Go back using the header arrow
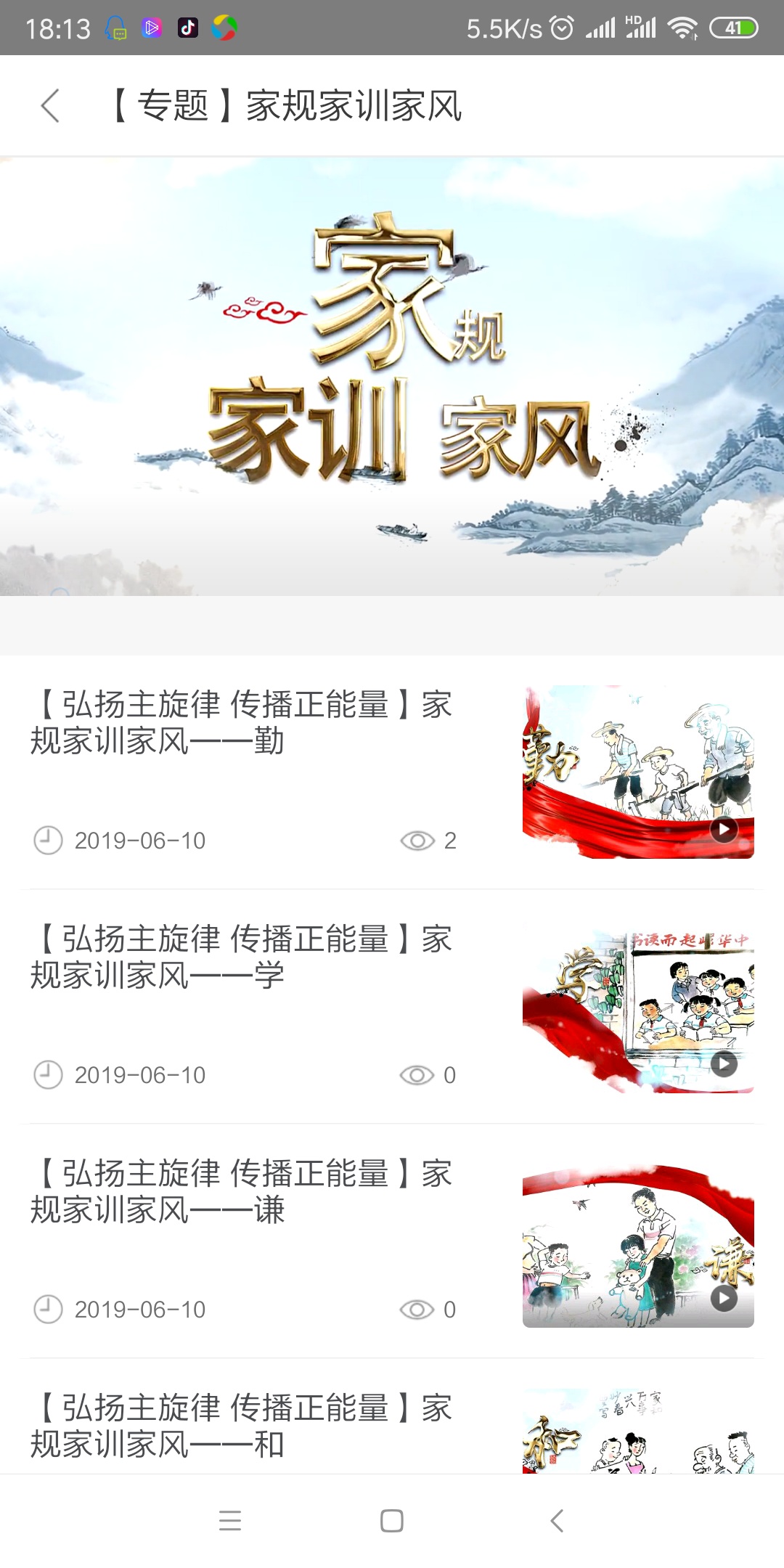 pyautogui.click(x=49, y=106)
